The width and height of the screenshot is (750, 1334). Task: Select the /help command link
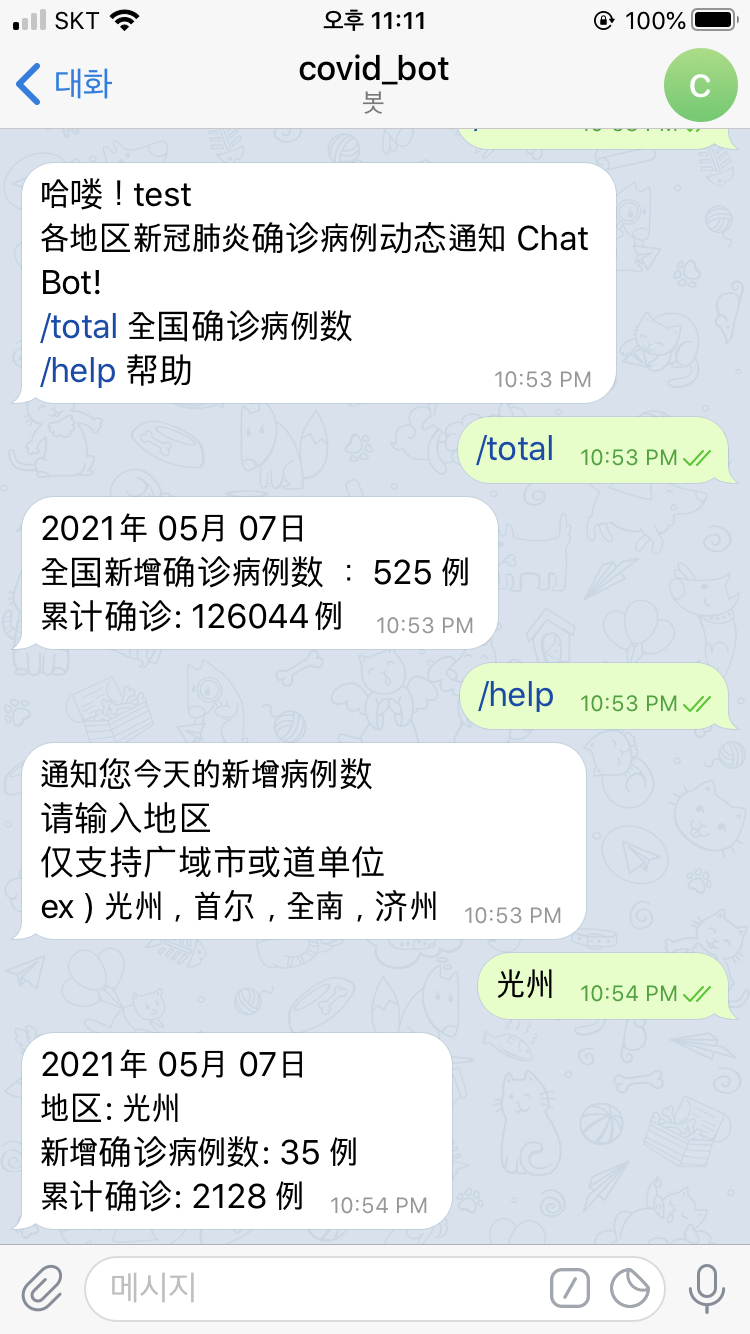click(x=75, y=371)
